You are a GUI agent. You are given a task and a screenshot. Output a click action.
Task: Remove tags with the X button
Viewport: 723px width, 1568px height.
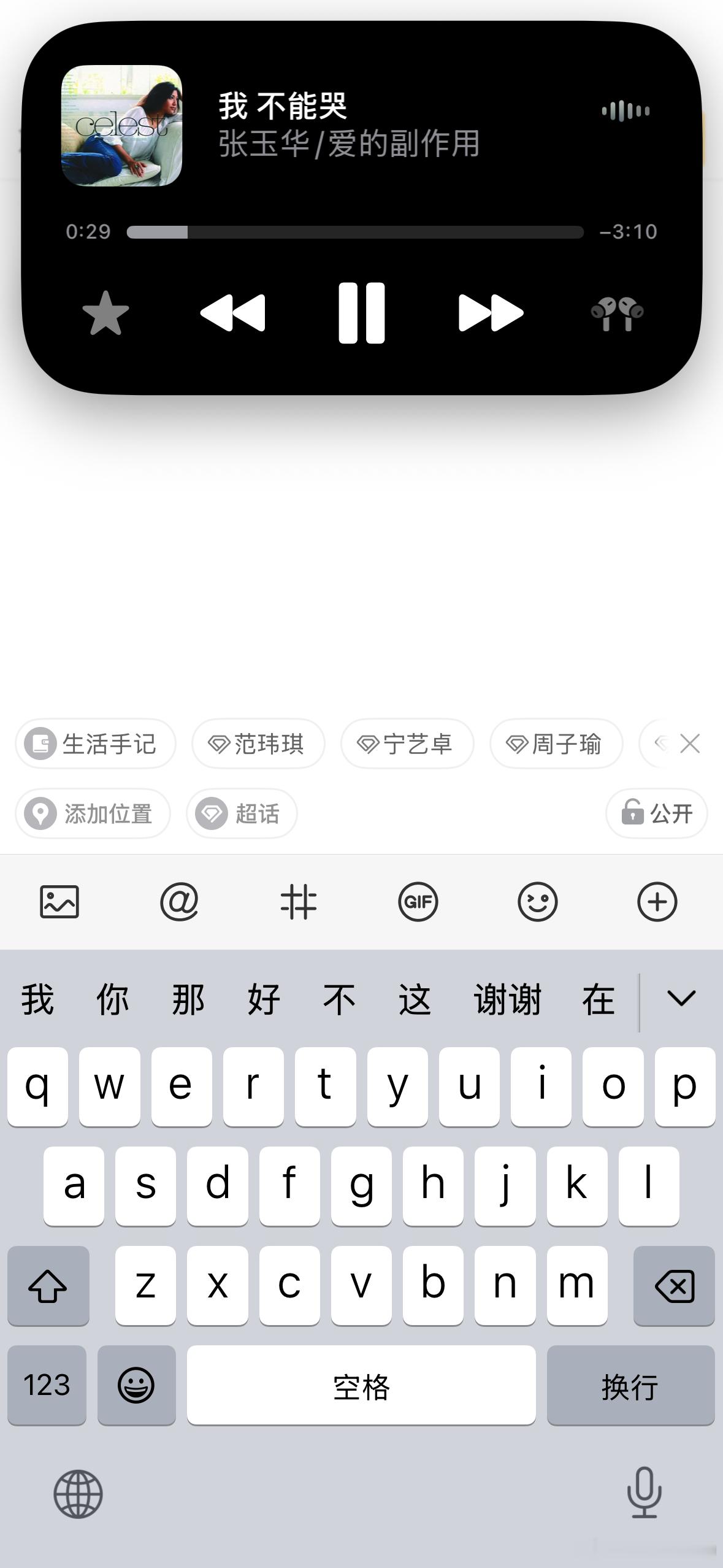click(690, 744)
